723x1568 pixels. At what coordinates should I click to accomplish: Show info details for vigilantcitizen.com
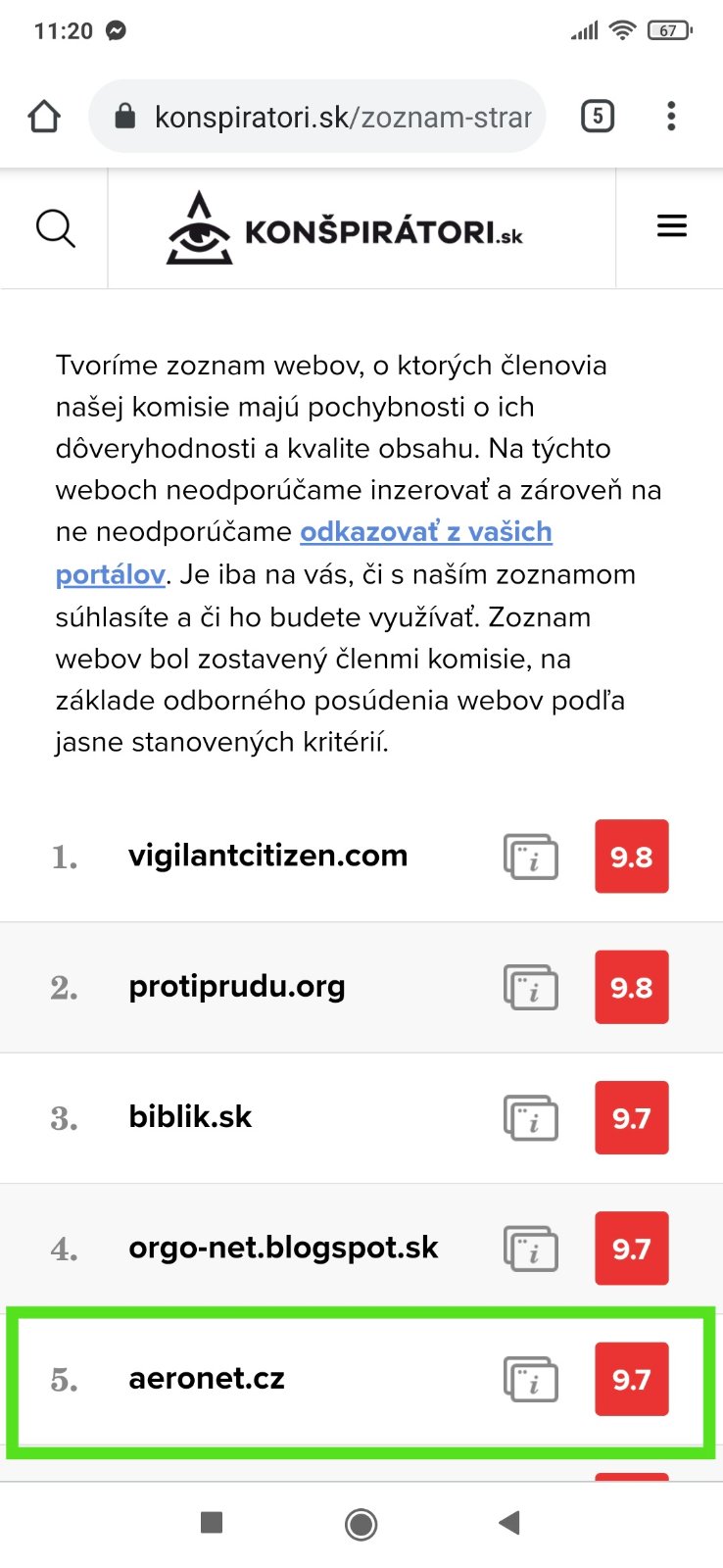click(531, 857)
